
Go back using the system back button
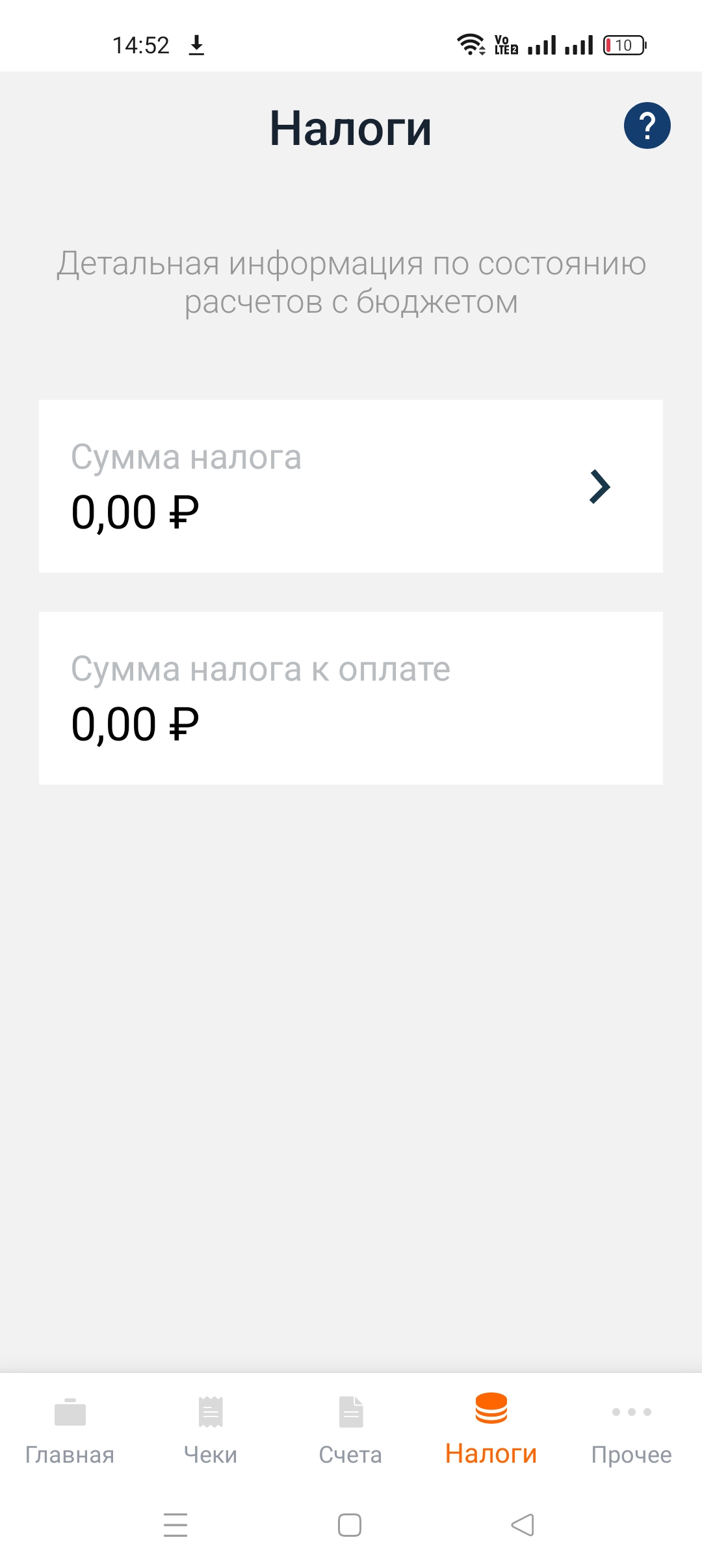523,1525
